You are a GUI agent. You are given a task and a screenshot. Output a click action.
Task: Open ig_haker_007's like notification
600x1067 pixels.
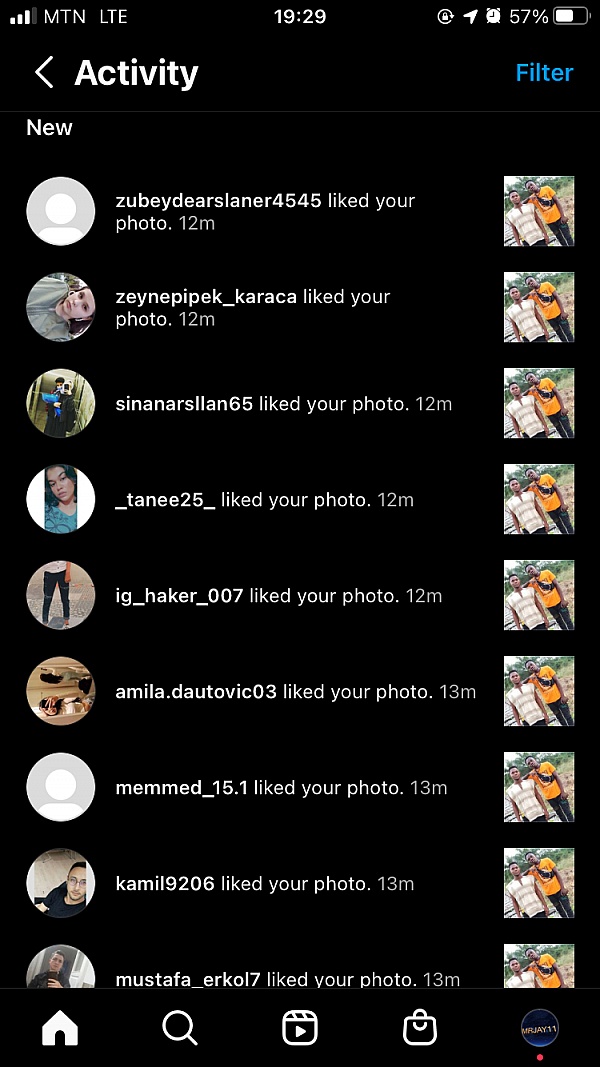tap(278, 596)
